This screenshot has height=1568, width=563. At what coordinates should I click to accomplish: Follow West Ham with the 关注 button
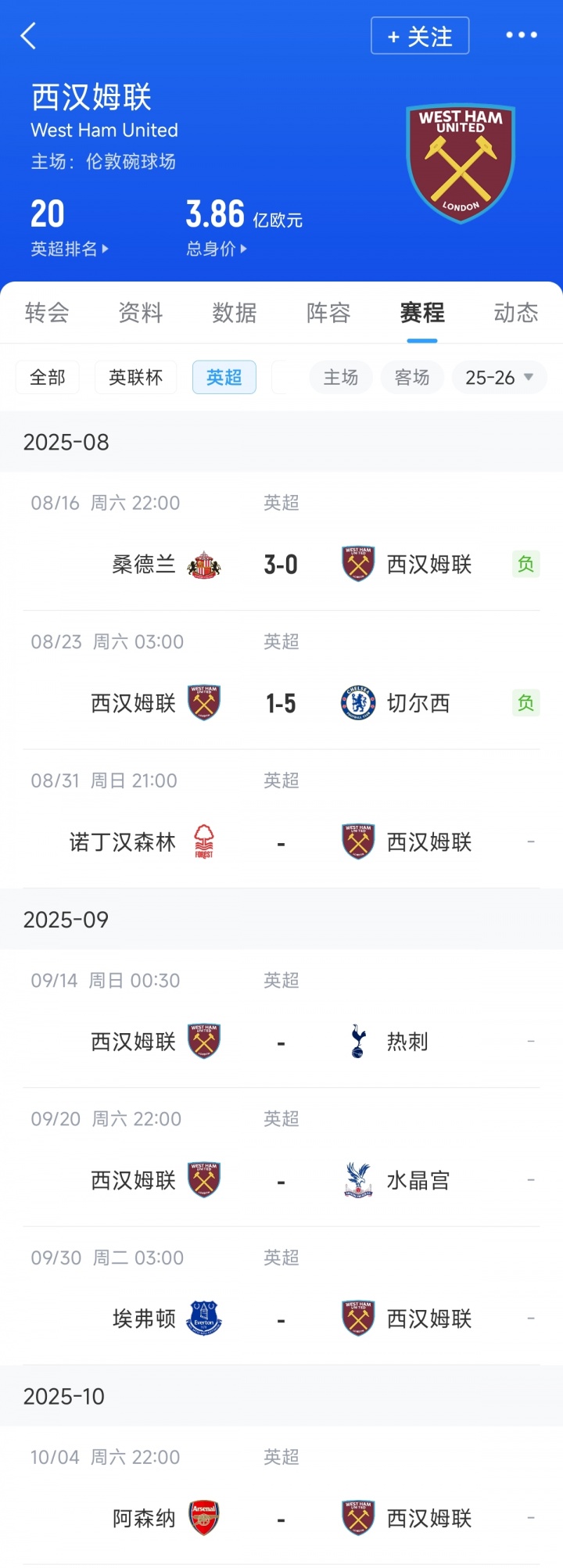420,36
